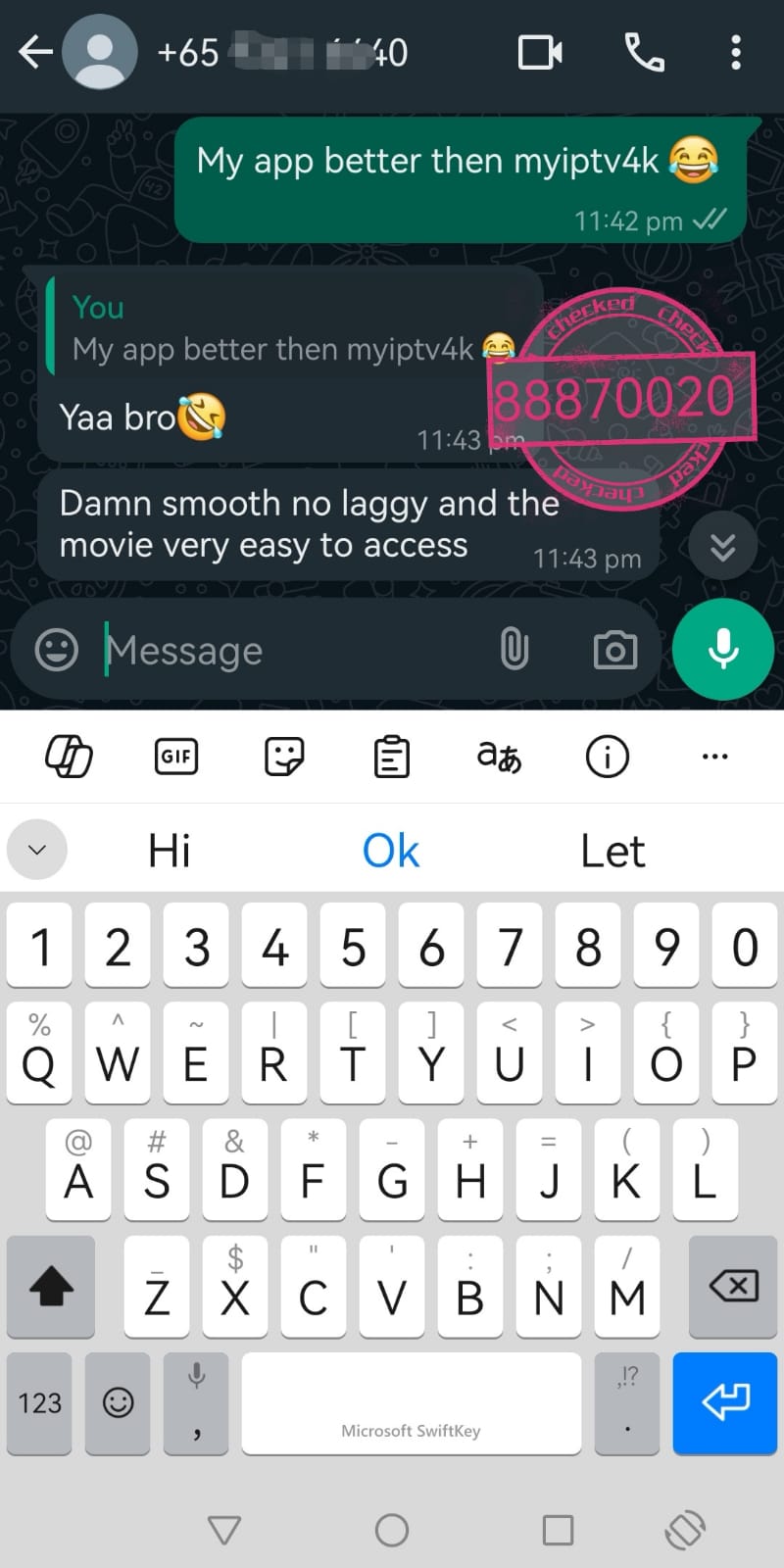Open the keyboard translator tool
The image size is (784, 1568).
click(499, 757)
